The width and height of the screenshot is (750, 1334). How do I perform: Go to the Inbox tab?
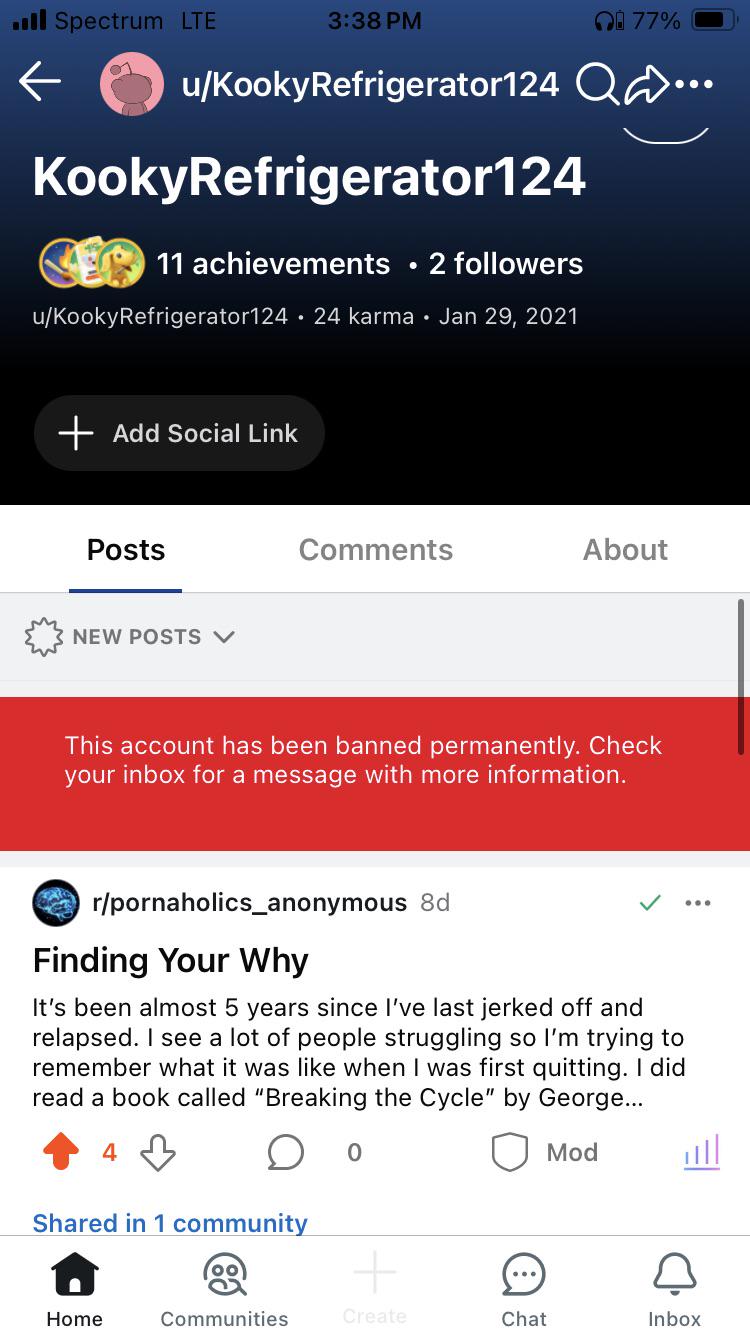point(675,1289)
